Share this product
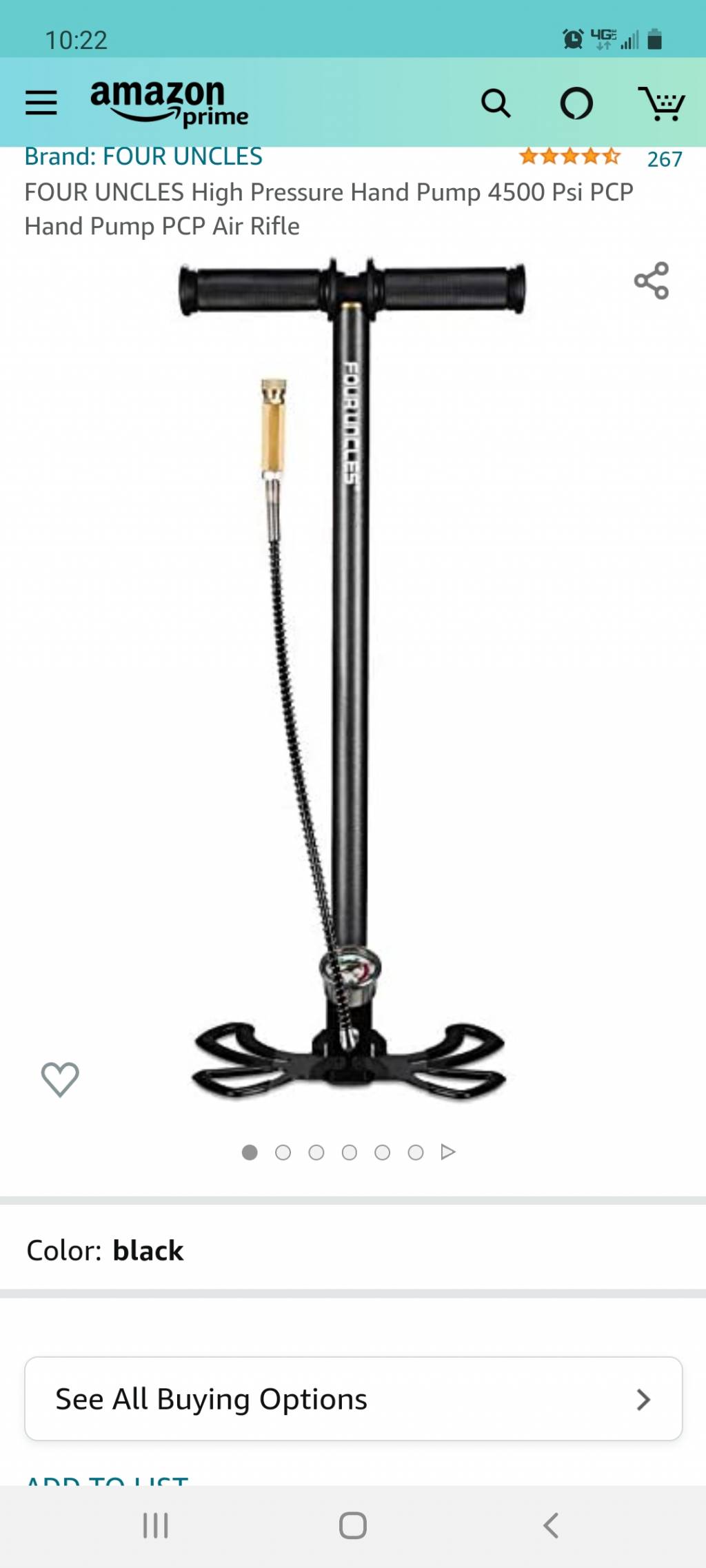The image size is (706, 1568). [651, 281]
